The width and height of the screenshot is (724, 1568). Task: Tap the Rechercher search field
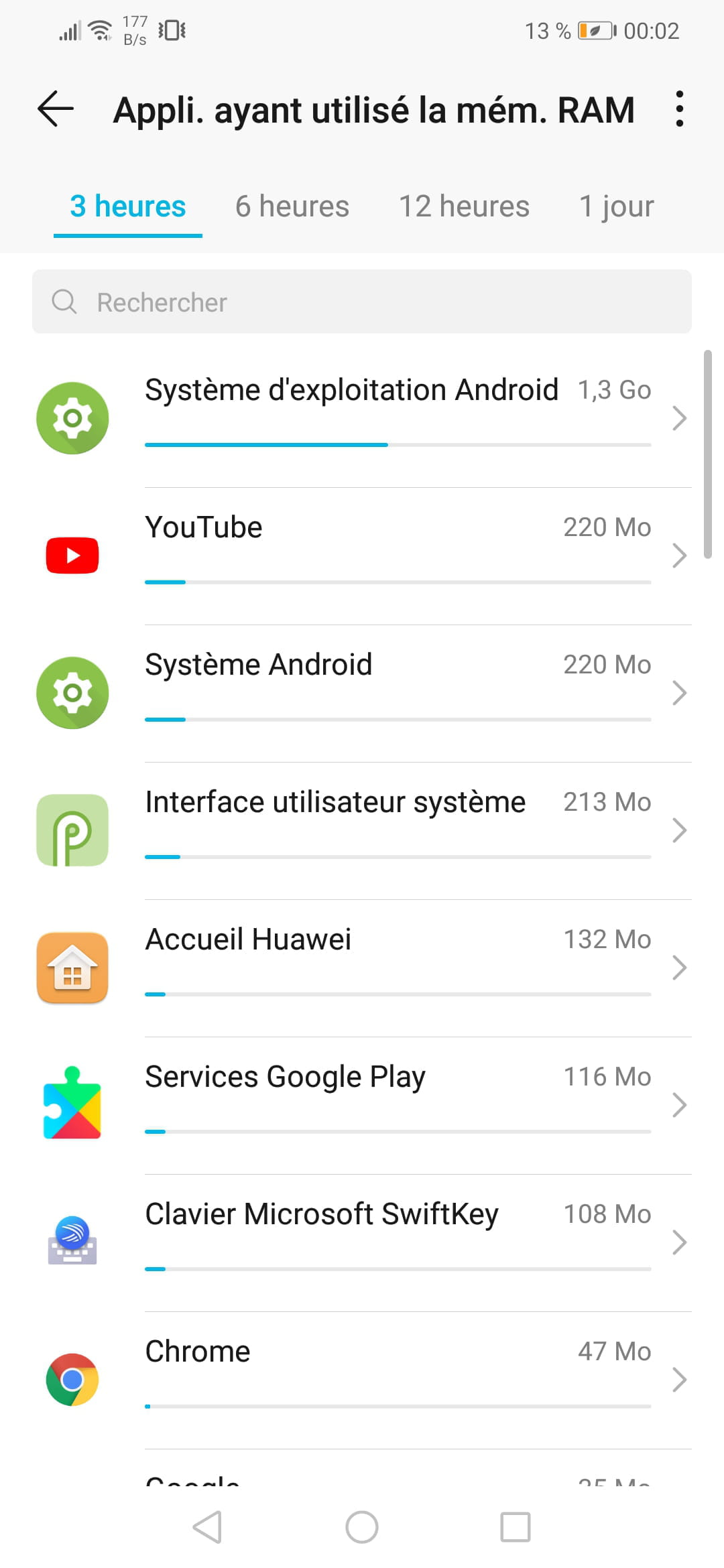tap(362, 302)
